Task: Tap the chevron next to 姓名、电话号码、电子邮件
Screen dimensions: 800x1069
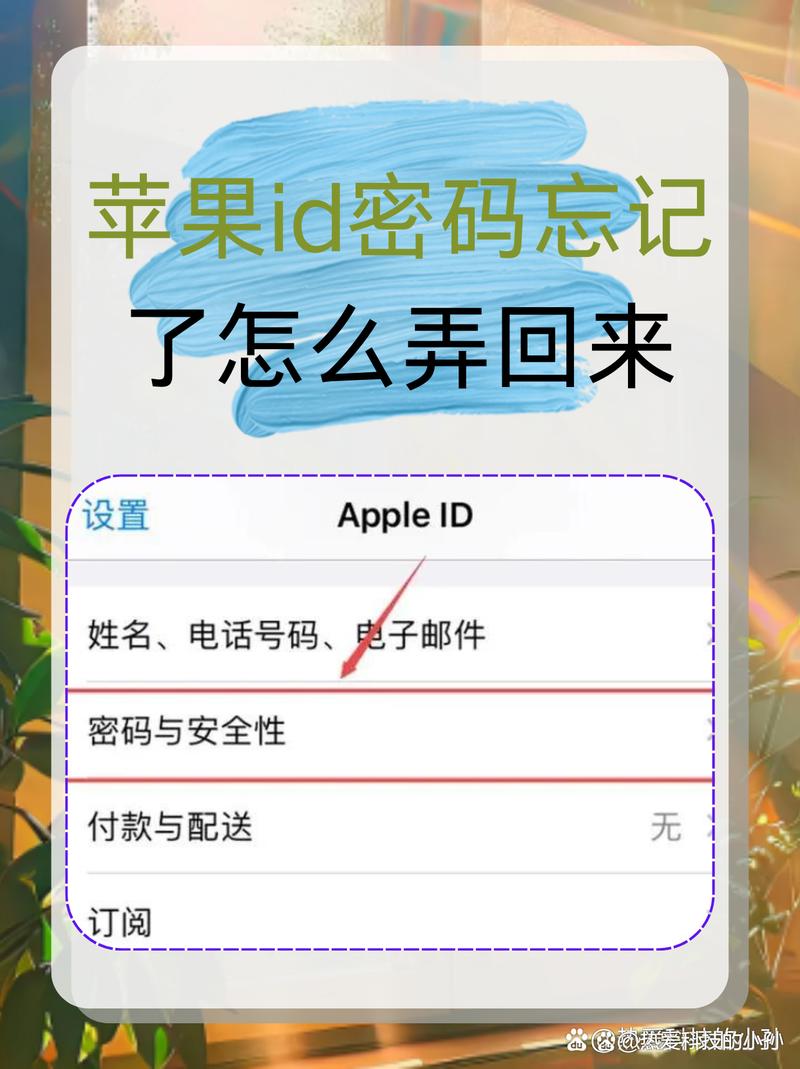Action: (712, 632)
